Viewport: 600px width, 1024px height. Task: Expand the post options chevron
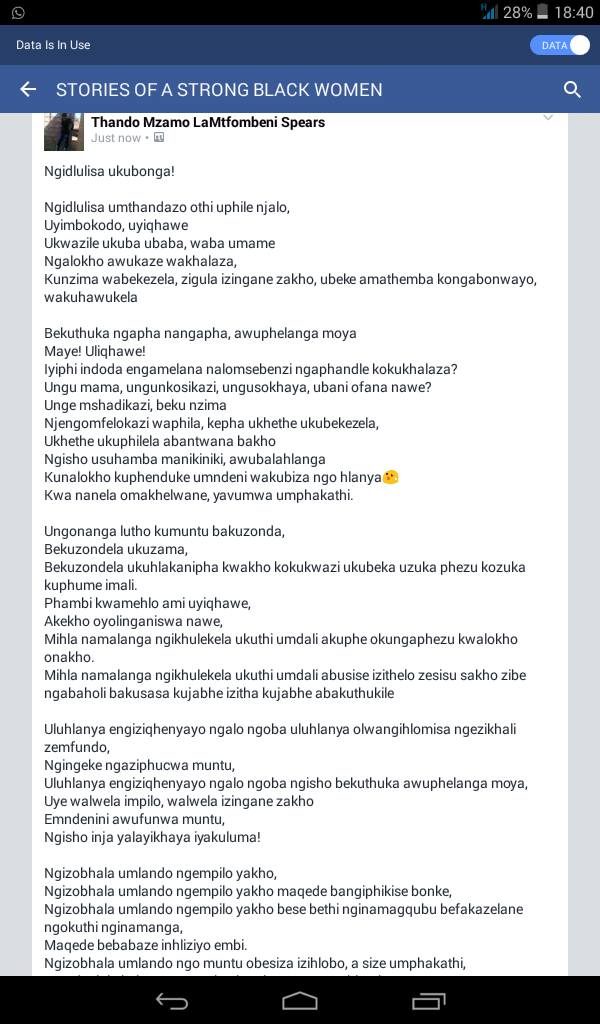pos(548,118)
